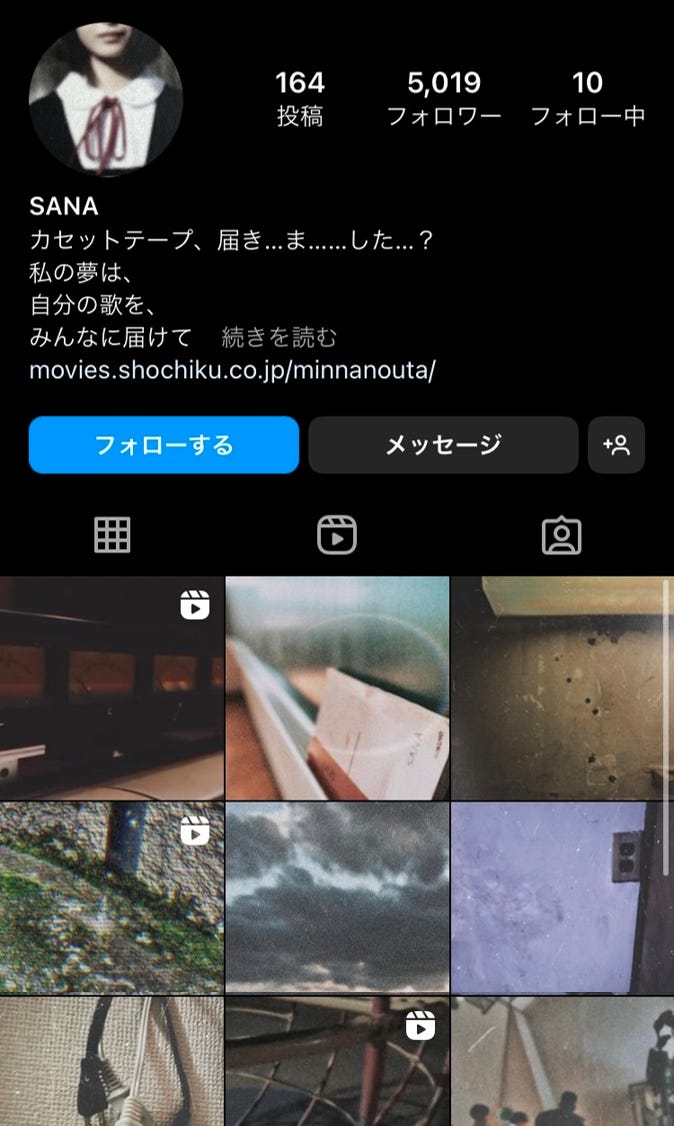Open SANA's profile picture
This screenshot has width=674, height=1126.
(106, 99)
